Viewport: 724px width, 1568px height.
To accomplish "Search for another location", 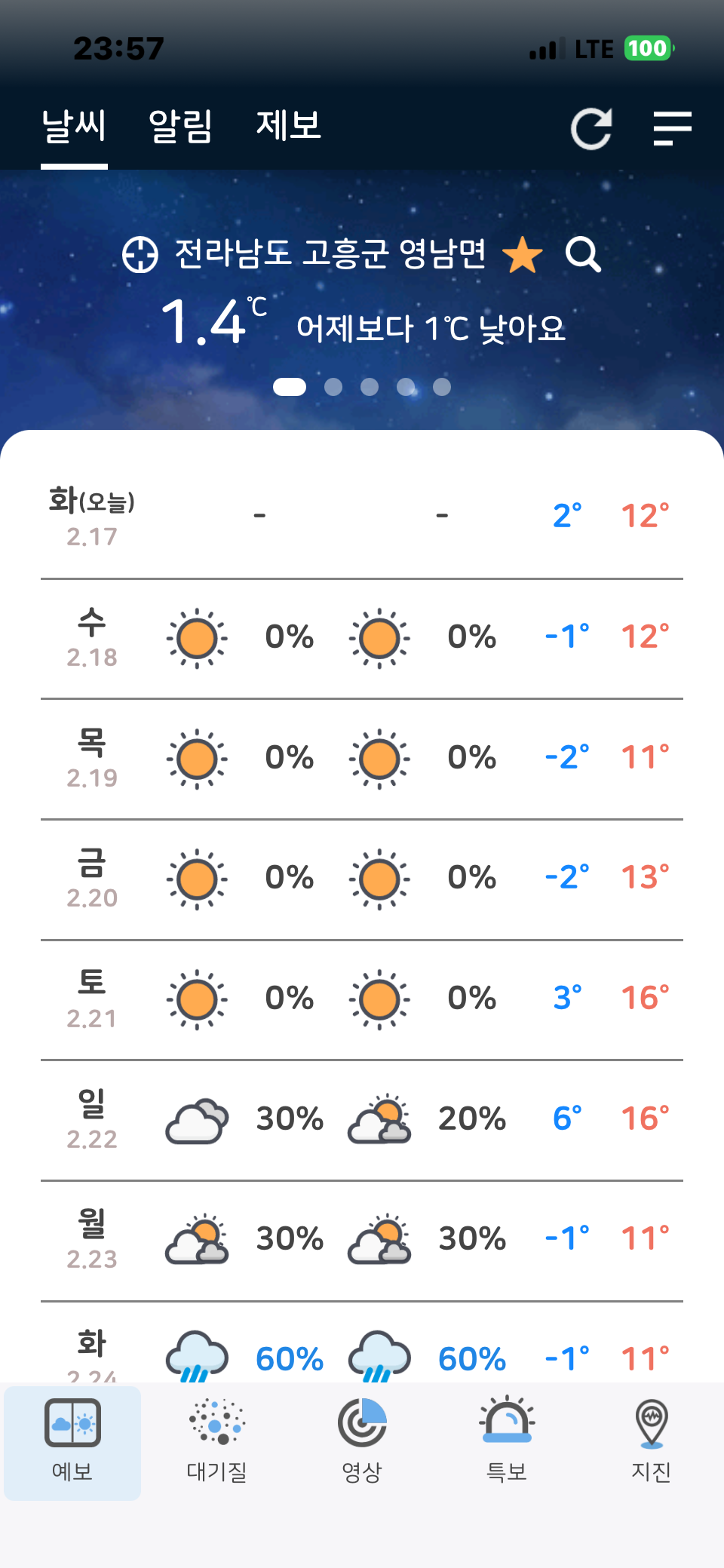I will click(x=583, y=254).
